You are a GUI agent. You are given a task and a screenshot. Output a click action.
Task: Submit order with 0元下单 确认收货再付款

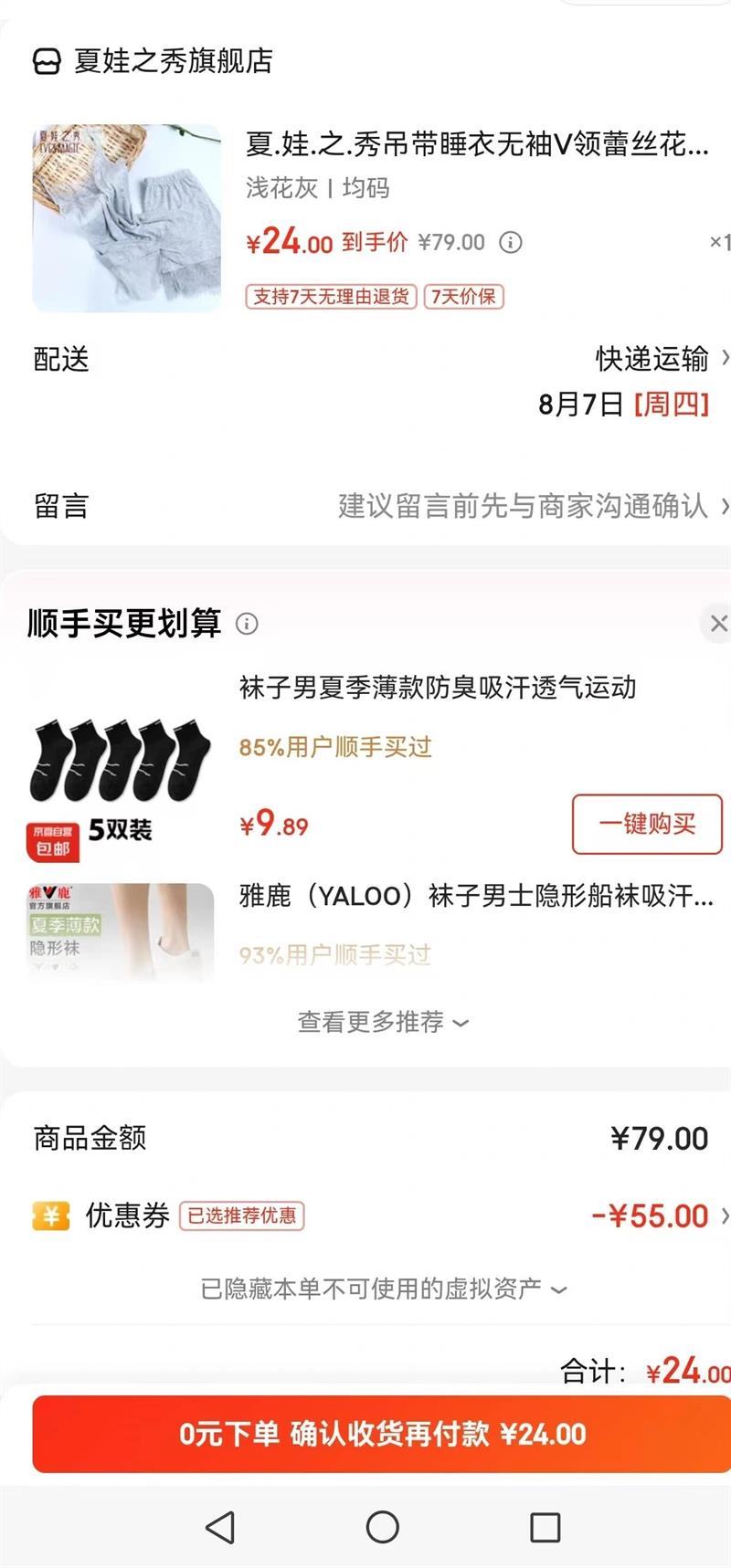[x=382, y=1434]
